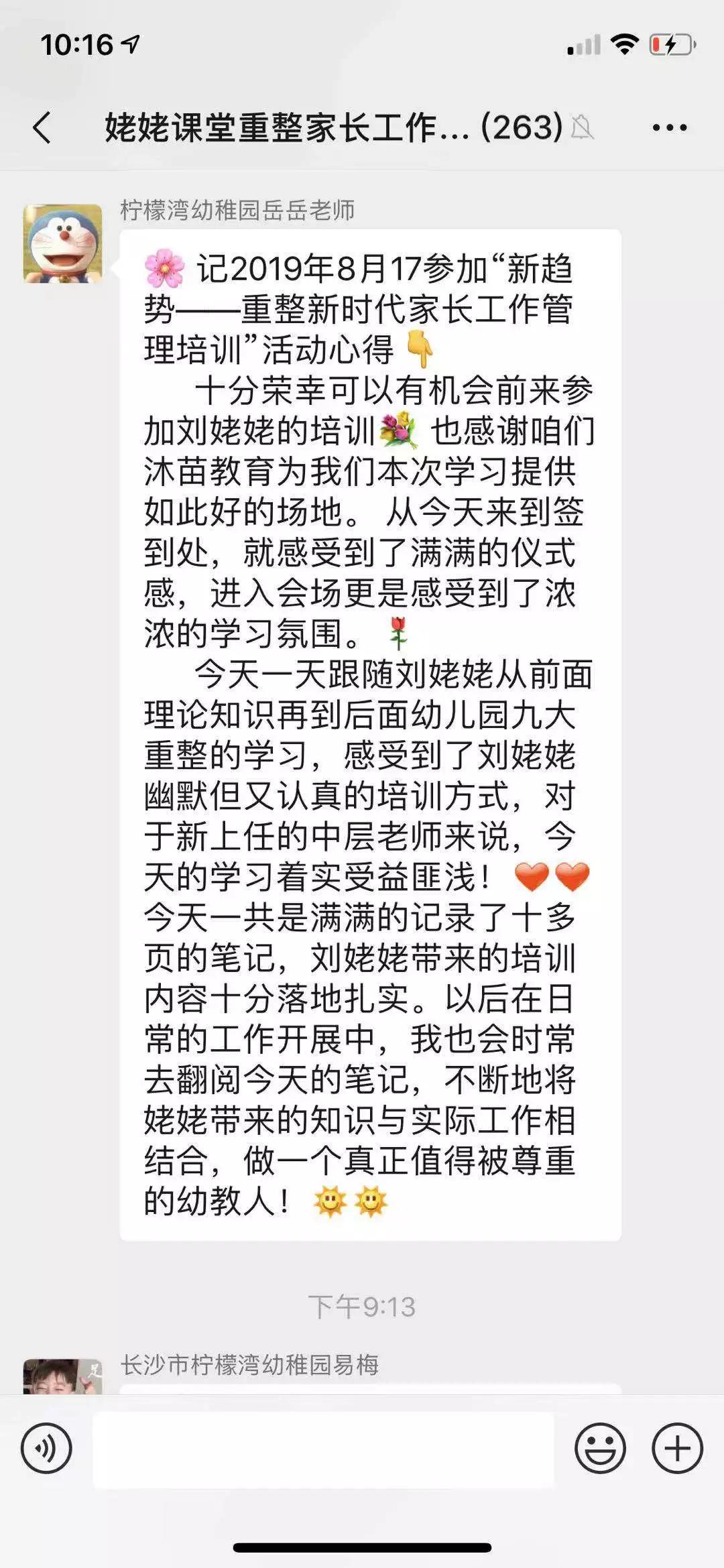Open 岳岳老师's Doraemon avatar profile

point(62,243)
